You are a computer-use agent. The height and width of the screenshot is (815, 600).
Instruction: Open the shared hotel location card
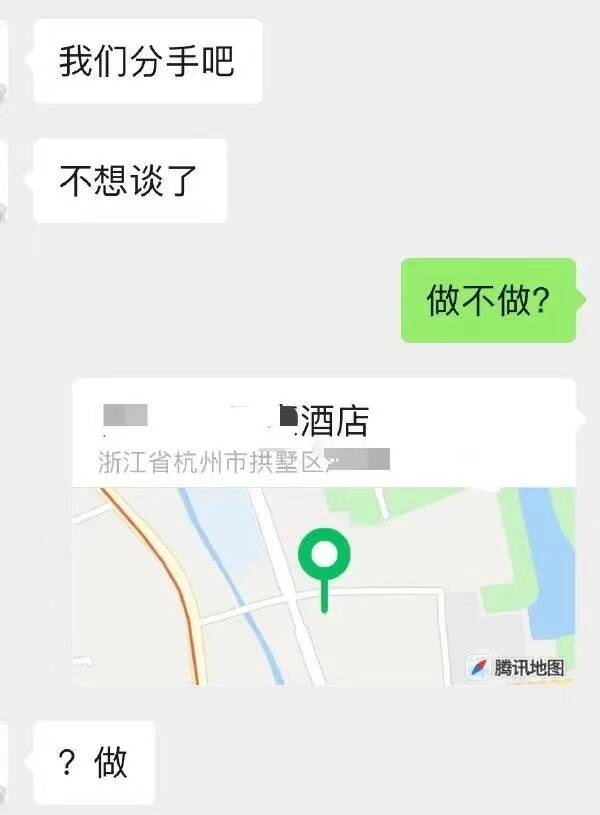[323, 531]
